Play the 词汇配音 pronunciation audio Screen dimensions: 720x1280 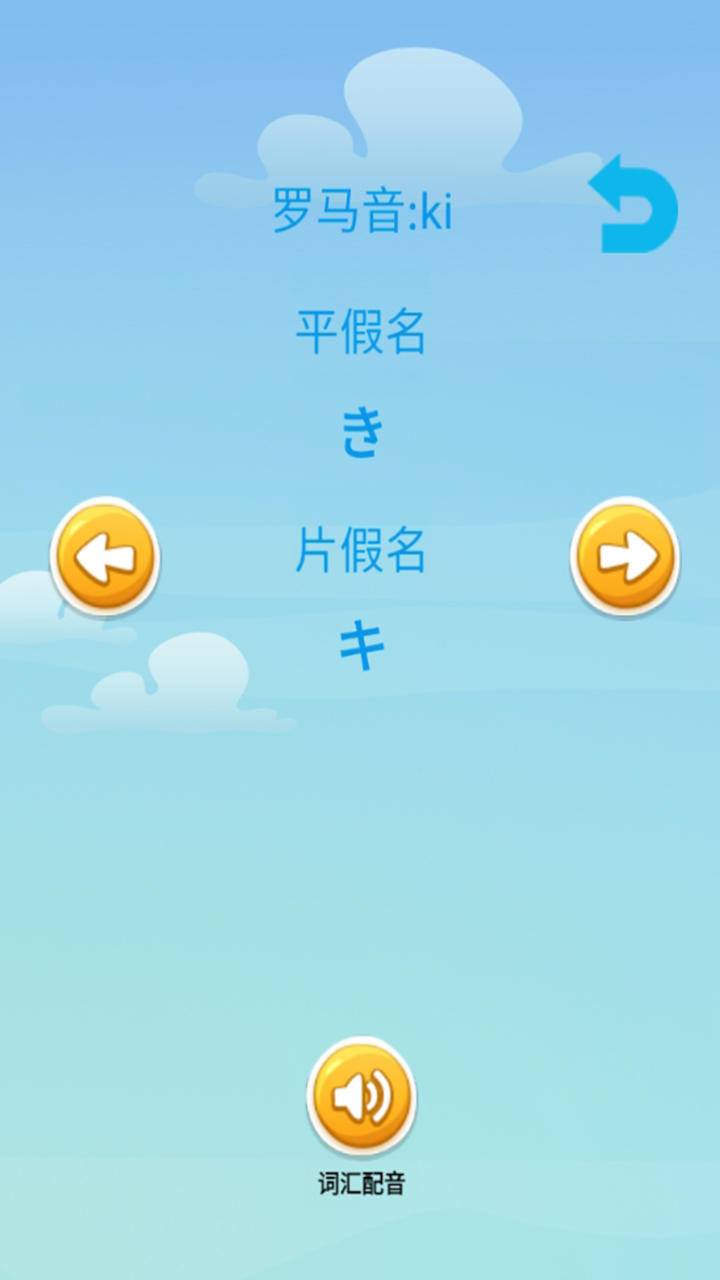tap(361, 1097)
